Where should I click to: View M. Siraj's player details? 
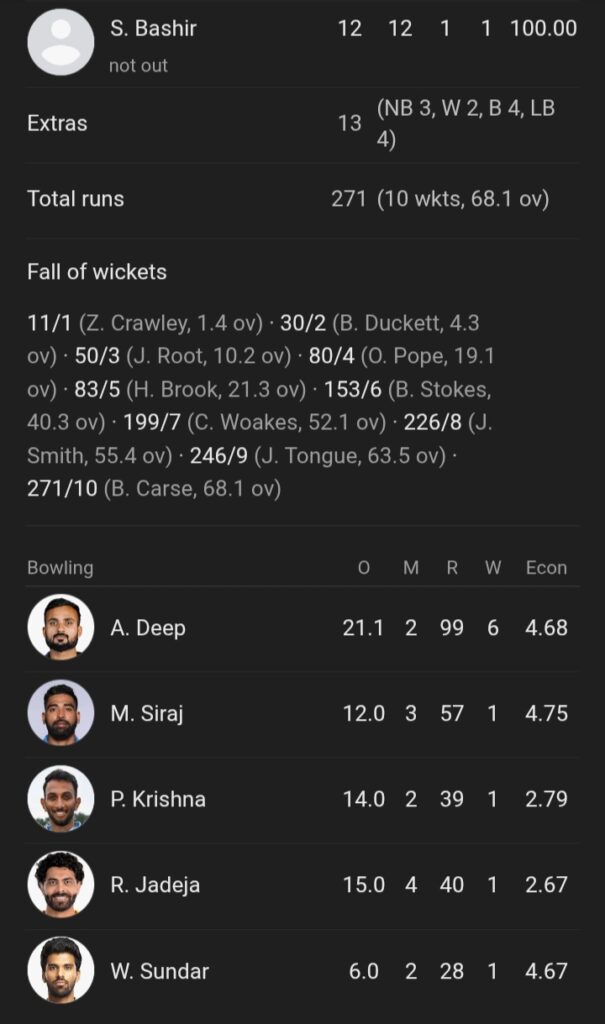click(x=146, y=713)
